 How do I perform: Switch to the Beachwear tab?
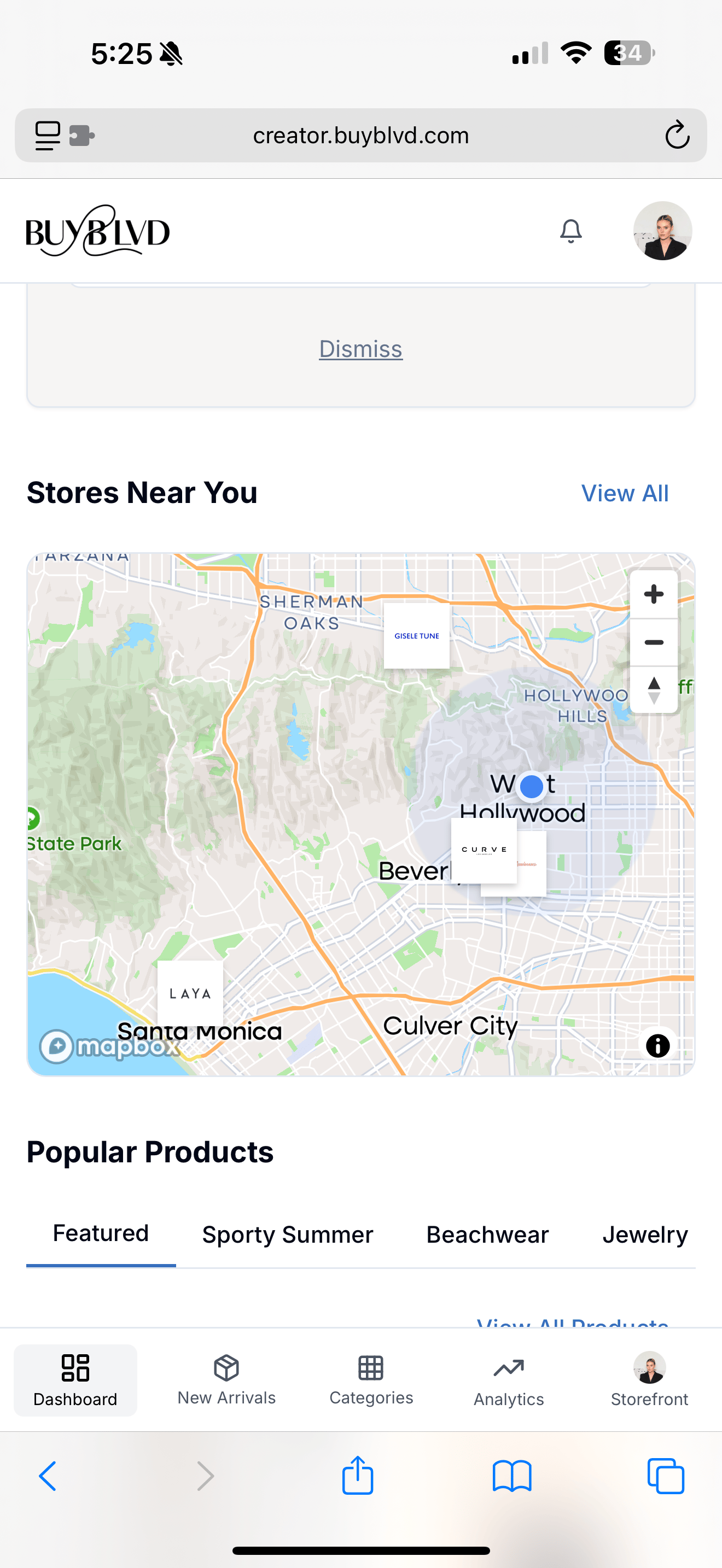coord(487,1234)
